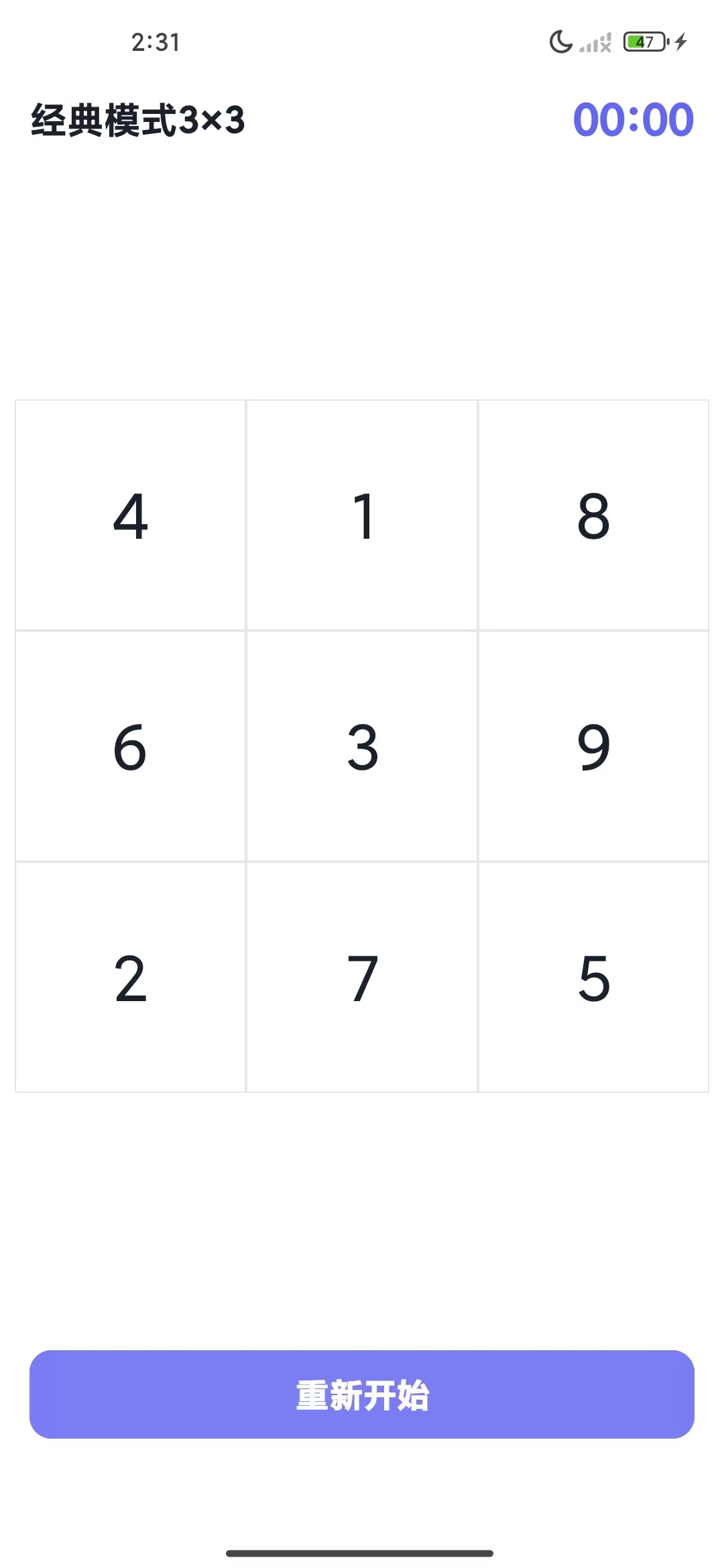Tap the number 1 cell

(x=362, y=515)
